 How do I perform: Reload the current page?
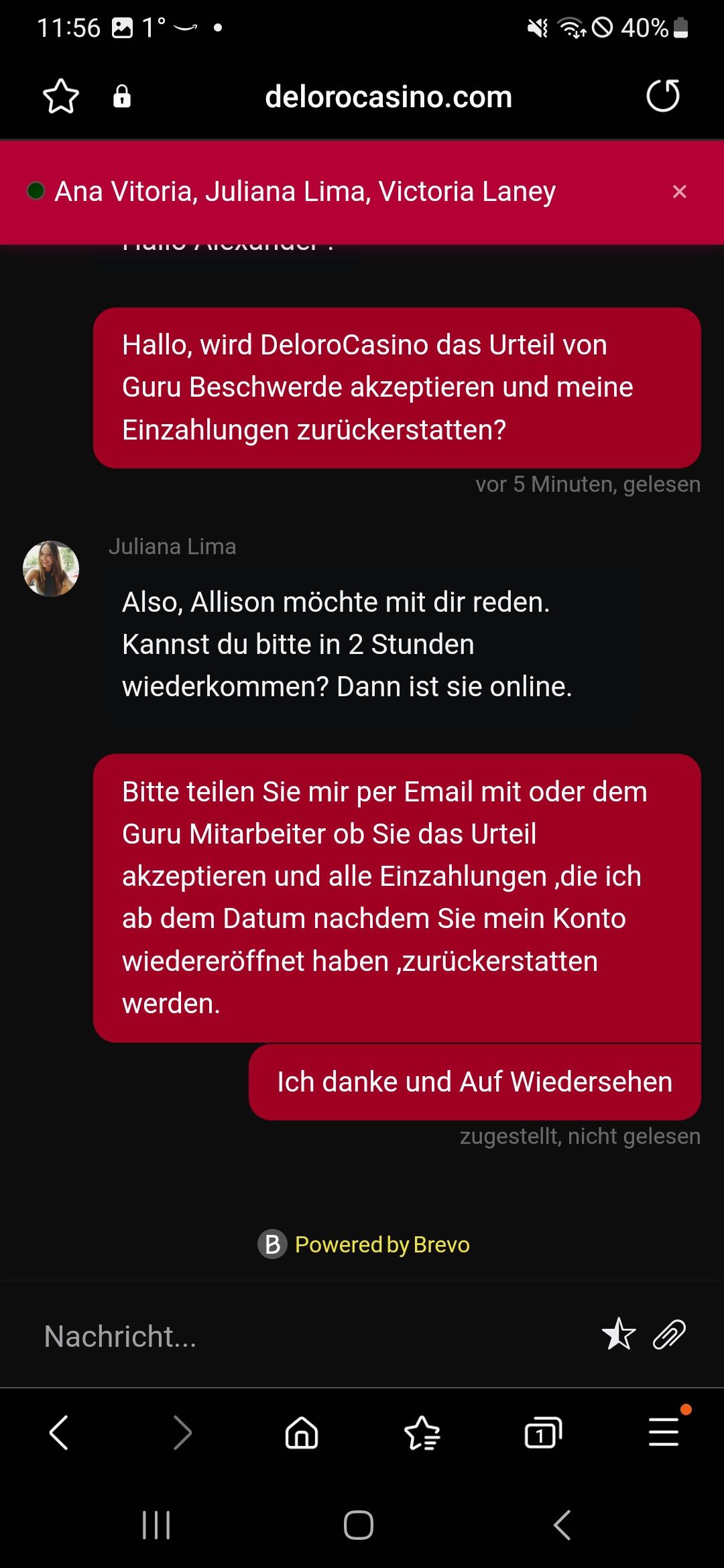click(662, 96)
